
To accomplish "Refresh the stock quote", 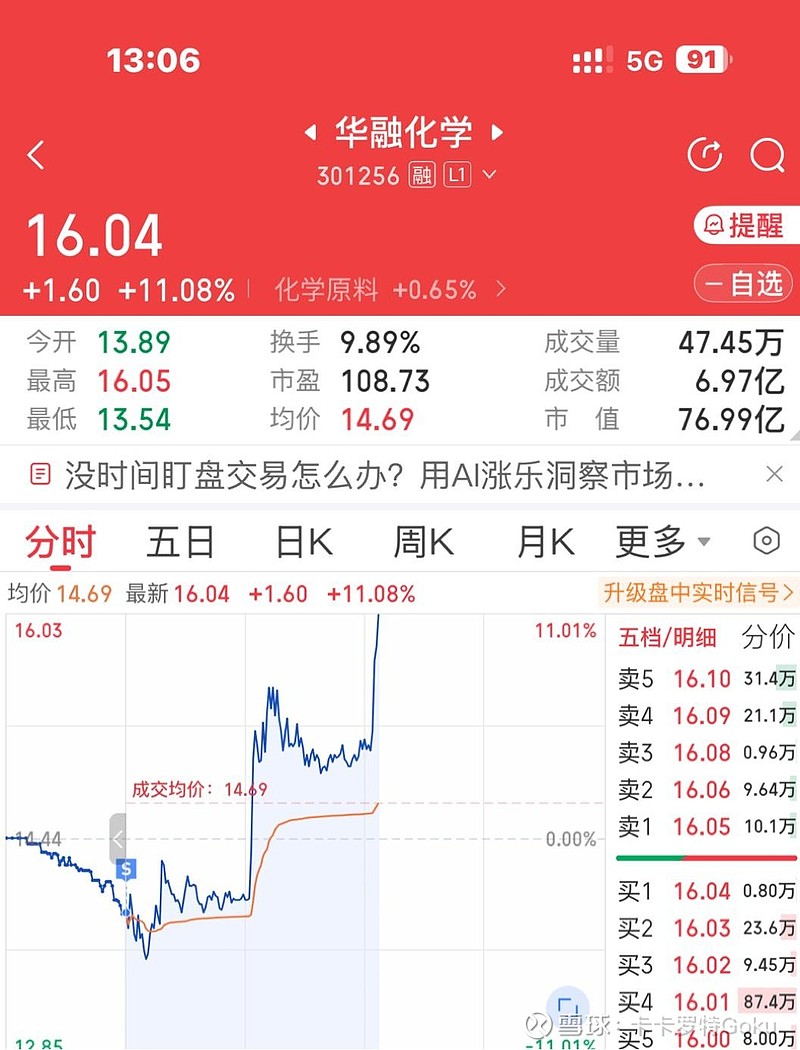I will [x=706, y=155].
